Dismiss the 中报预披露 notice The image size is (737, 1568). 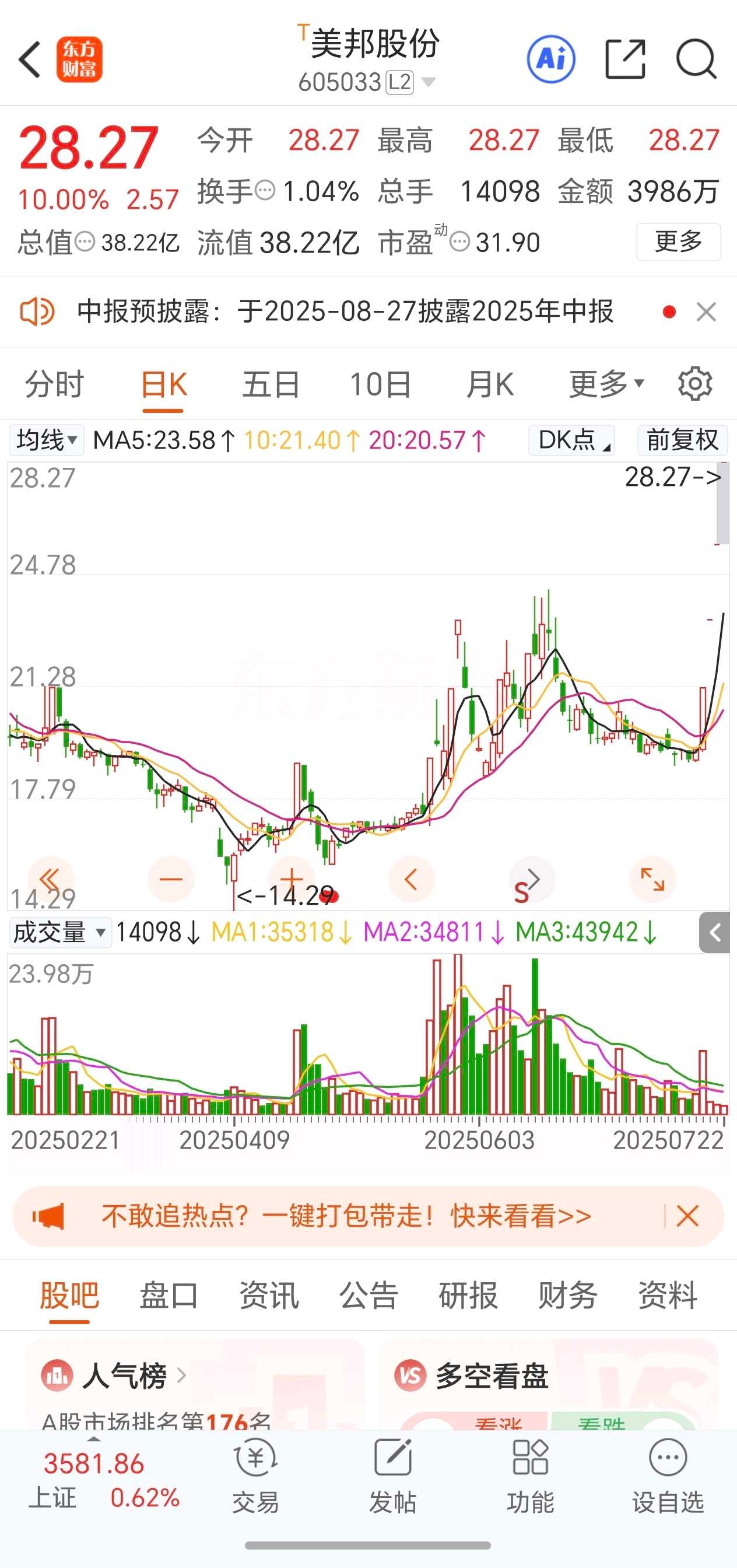(x=706, y=312)
